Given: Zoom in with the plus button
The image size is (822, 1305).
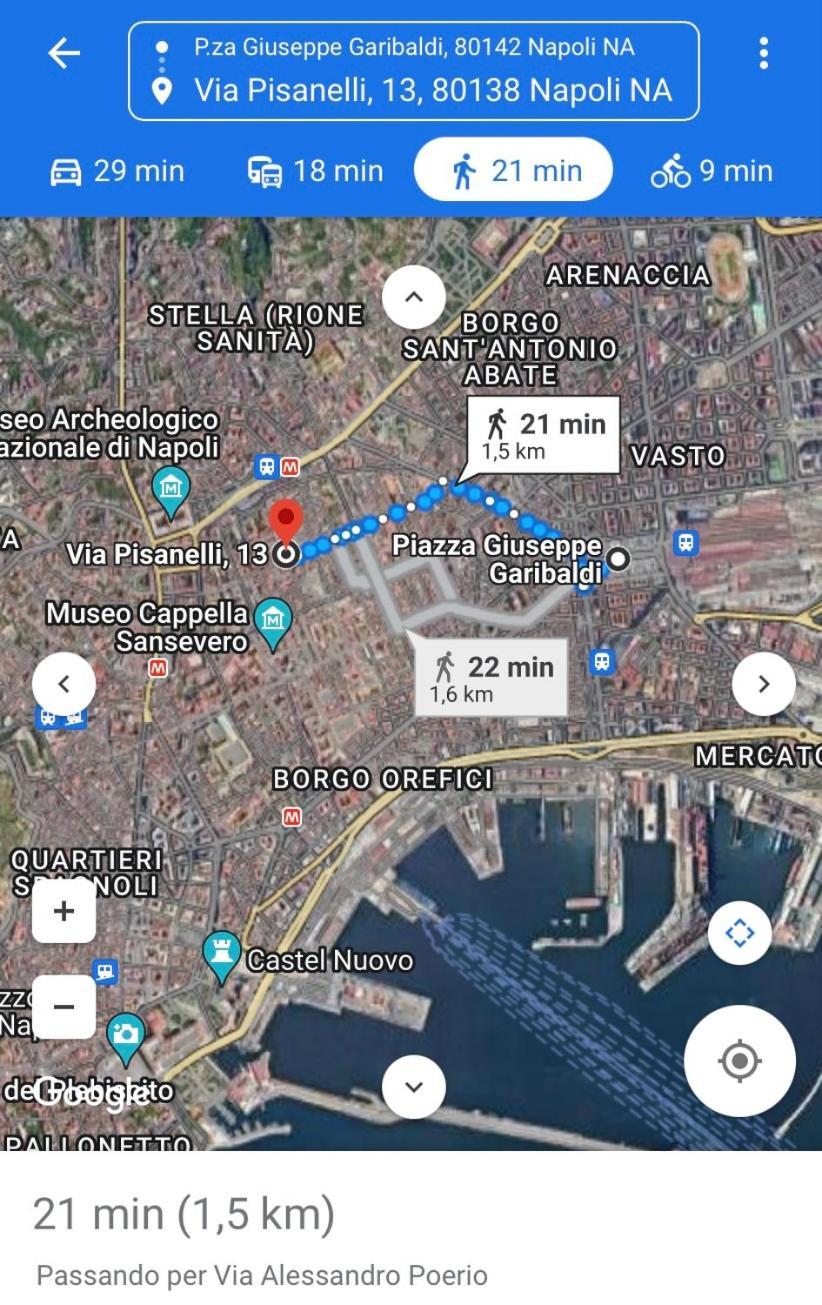Looking at the screenshot, I should (64, 911).
